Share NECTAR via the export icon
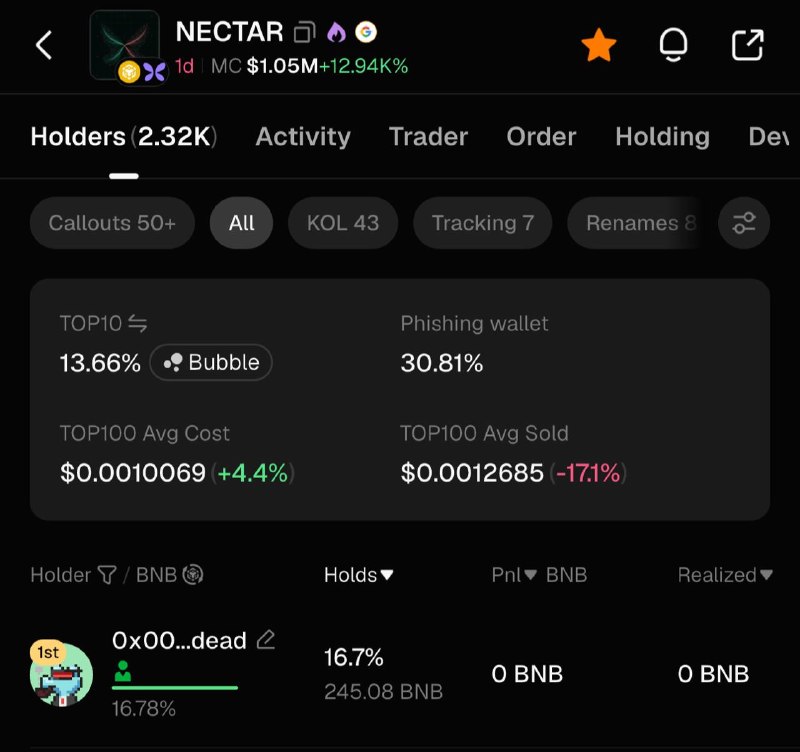 [x=747, y=45]
